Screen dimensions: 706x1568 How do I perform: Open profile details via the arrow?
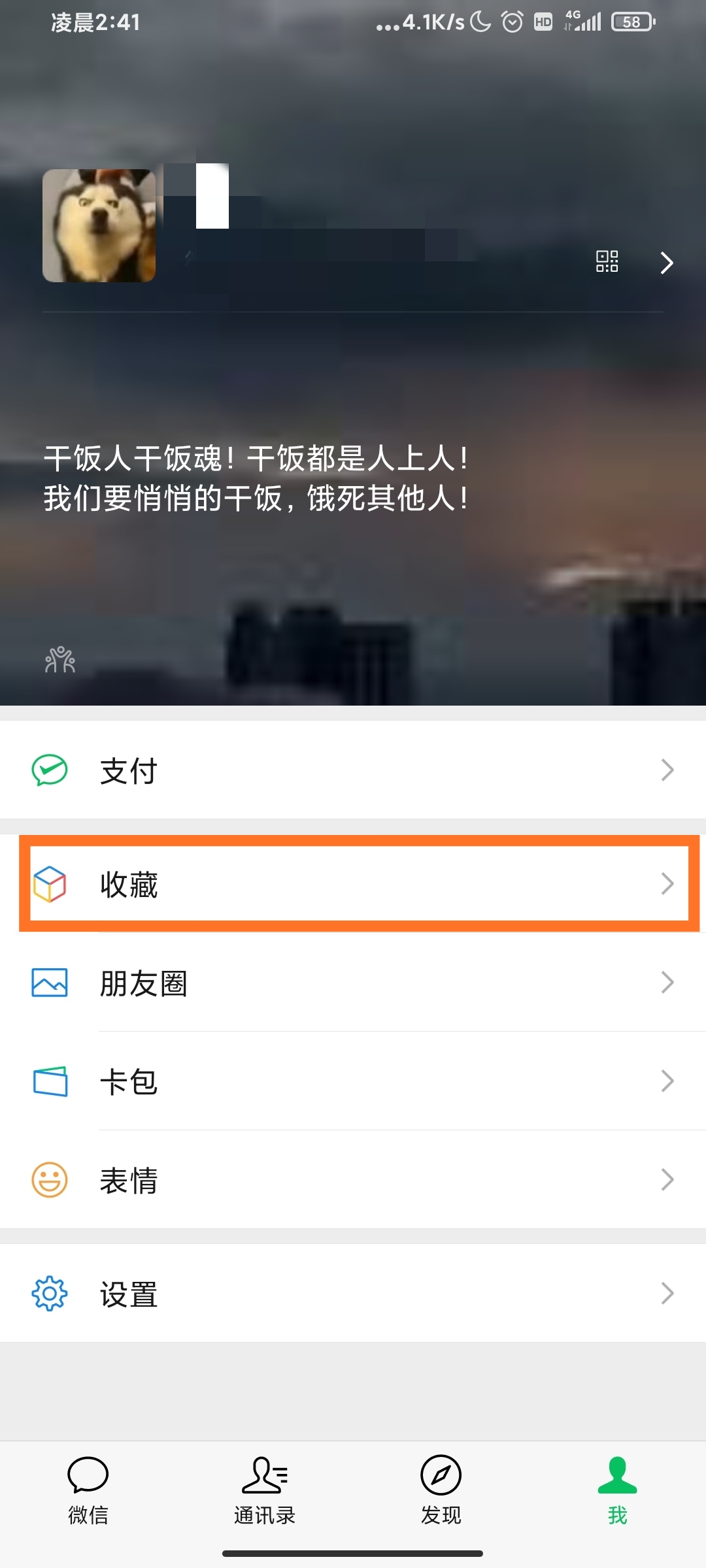(x=666, y=263)
